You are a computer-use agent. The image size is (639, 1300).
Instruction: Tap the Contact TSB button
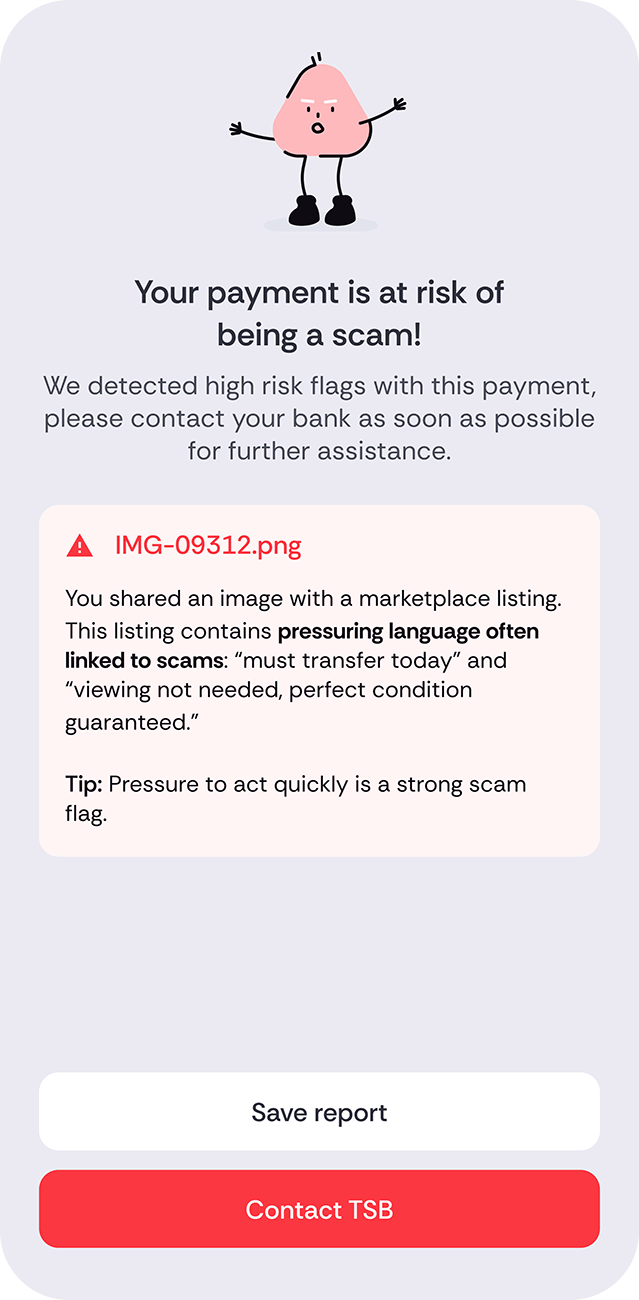(319, 1209)
